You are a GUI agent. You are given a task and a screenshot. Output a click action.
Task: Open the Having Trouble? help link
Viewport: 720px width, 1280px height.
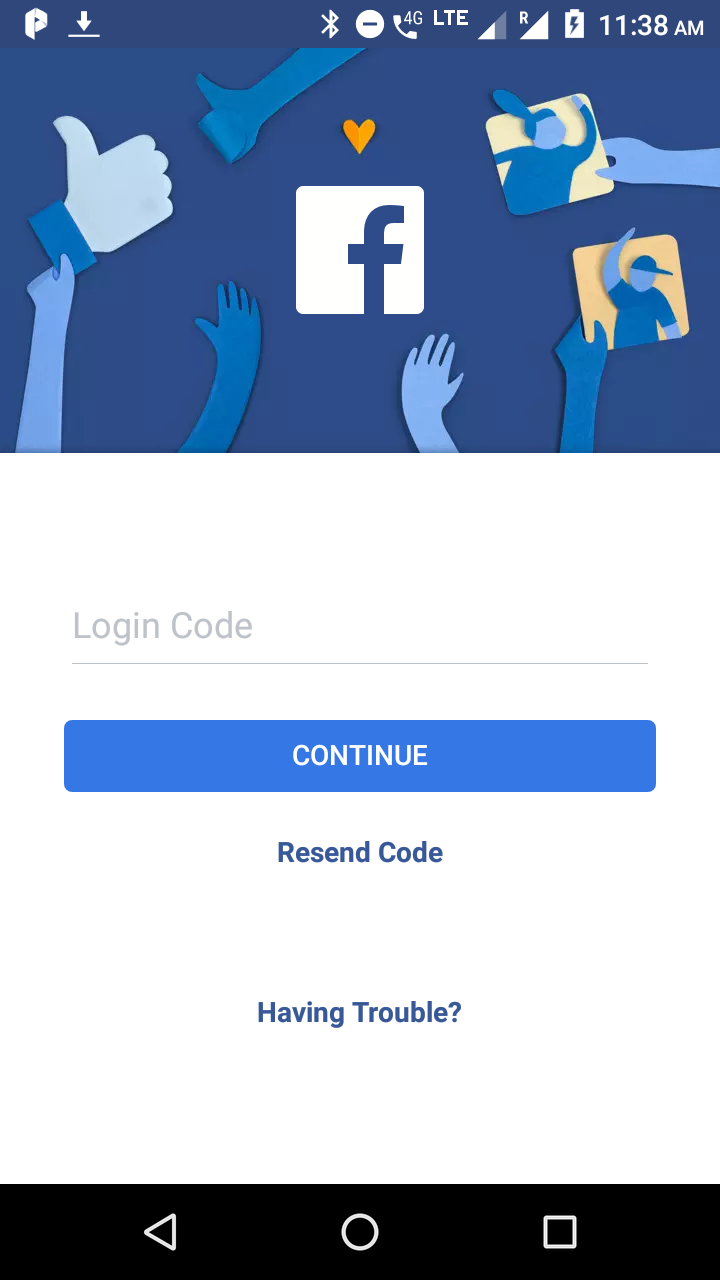(360, 1012)
